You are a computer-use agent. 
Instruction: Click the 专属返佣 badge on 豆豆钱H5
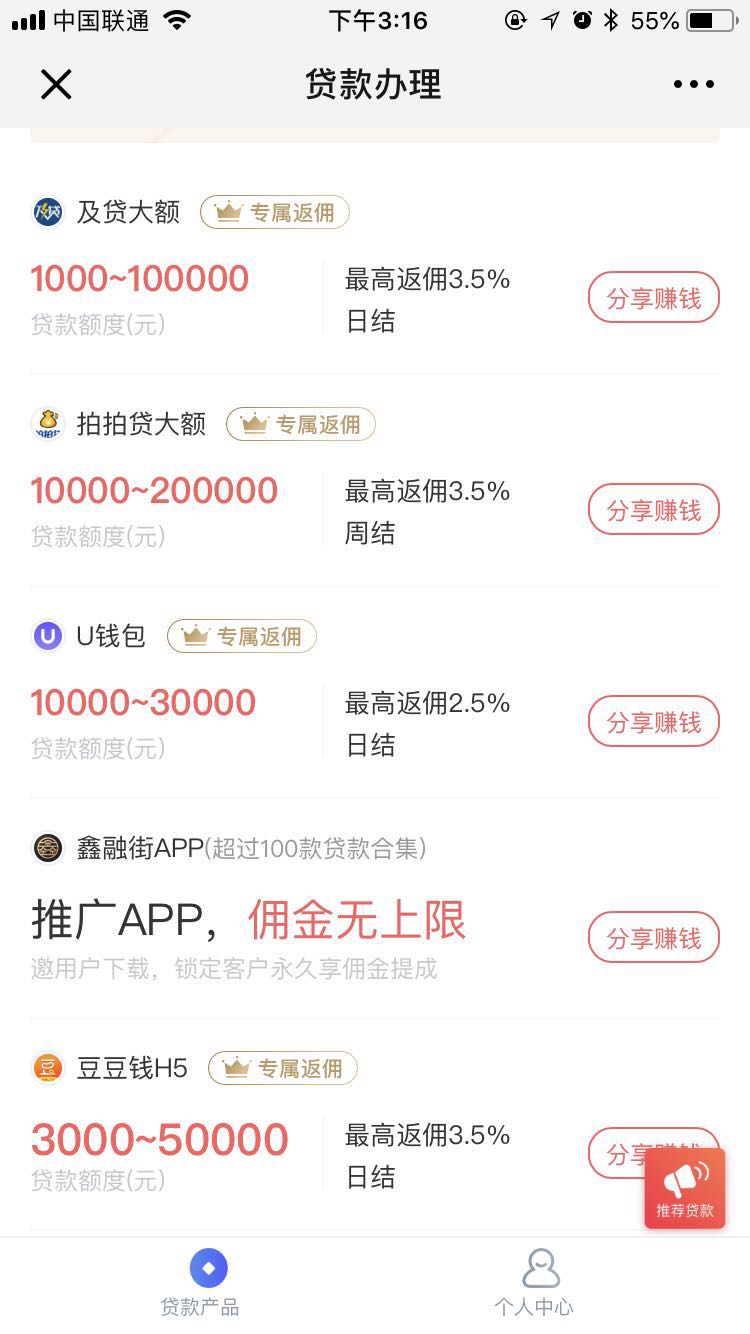[283, 1068]
